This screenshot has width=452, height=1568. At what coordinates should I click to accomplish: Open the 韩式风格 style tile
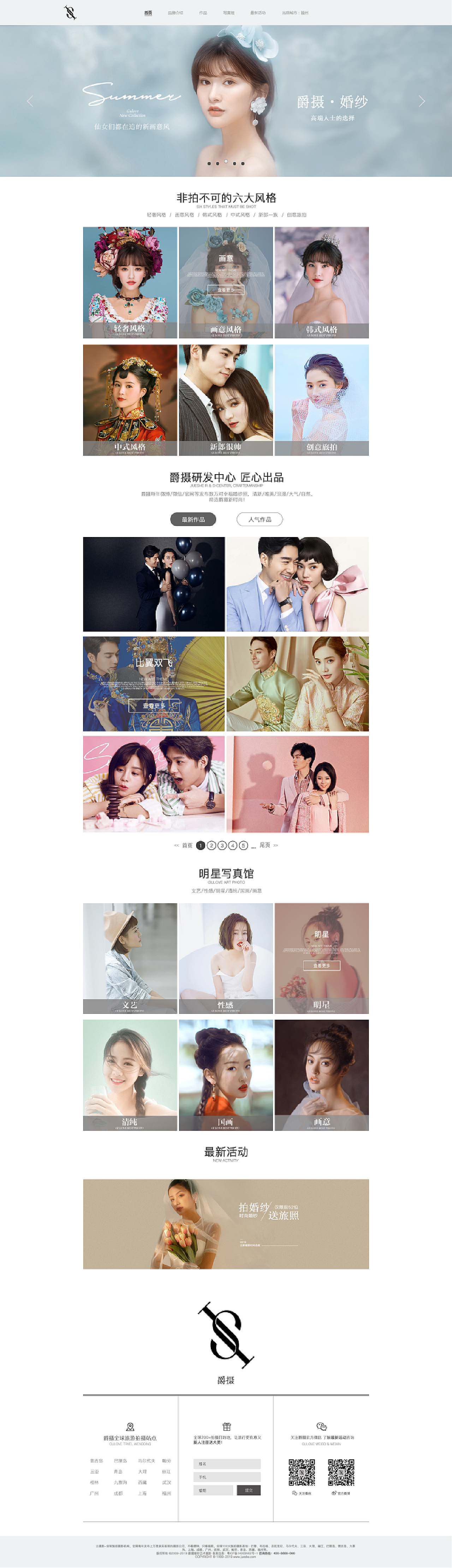coord(322,282)
